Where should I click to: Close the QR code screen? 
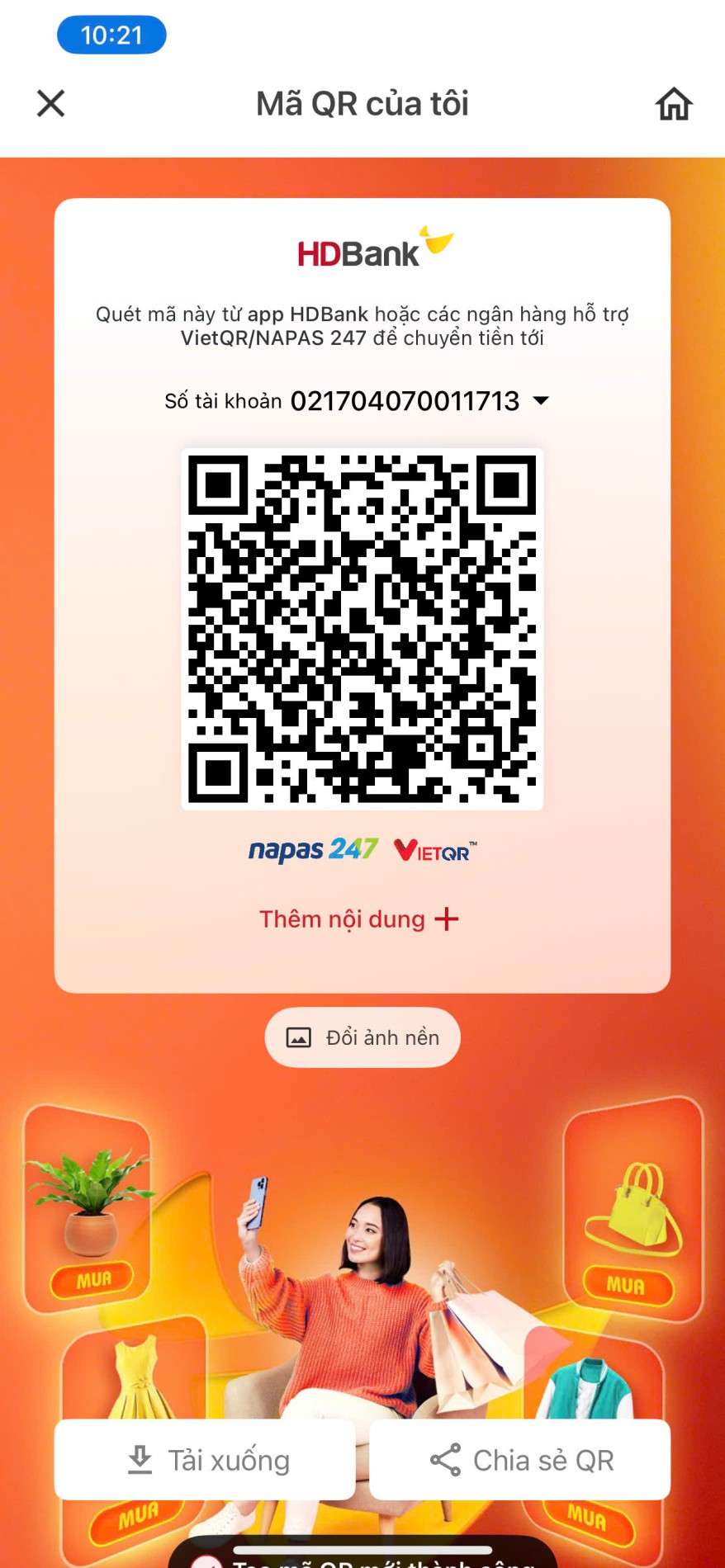pyautogui.click(x=50, y=104)
